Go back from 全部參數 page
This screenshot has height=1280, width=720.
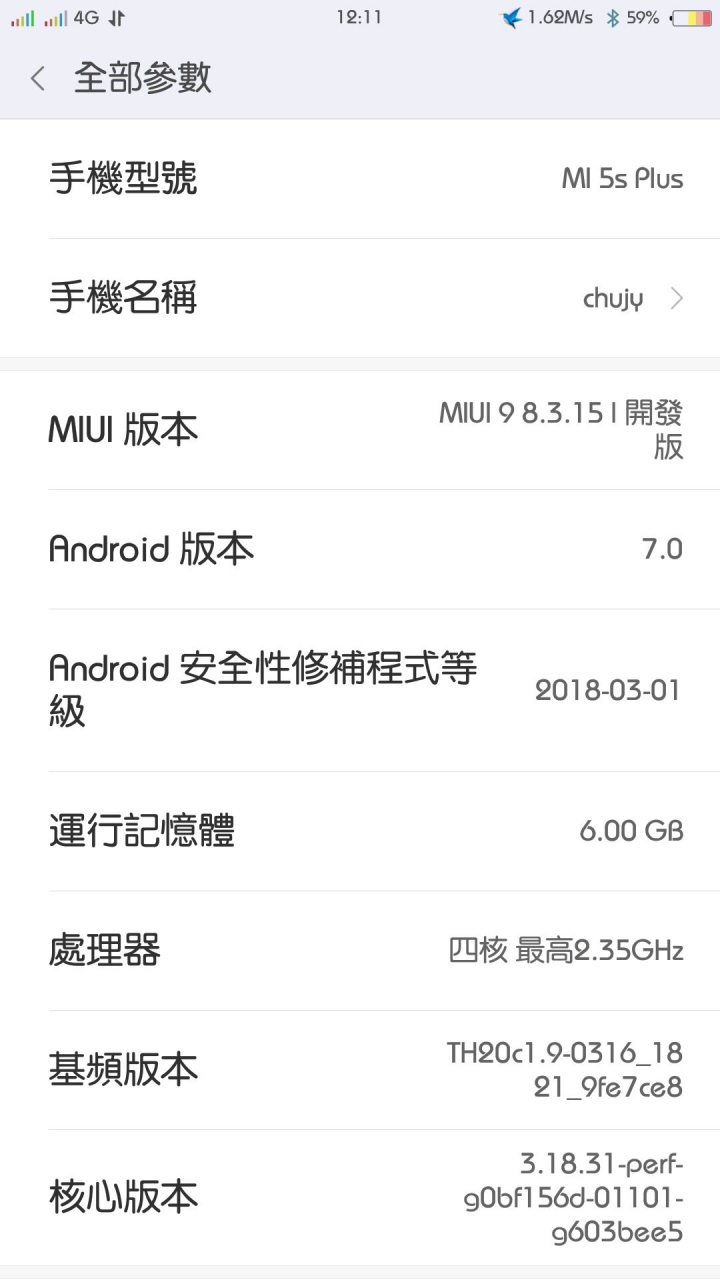pyautogui.click(x=38, y=78)
